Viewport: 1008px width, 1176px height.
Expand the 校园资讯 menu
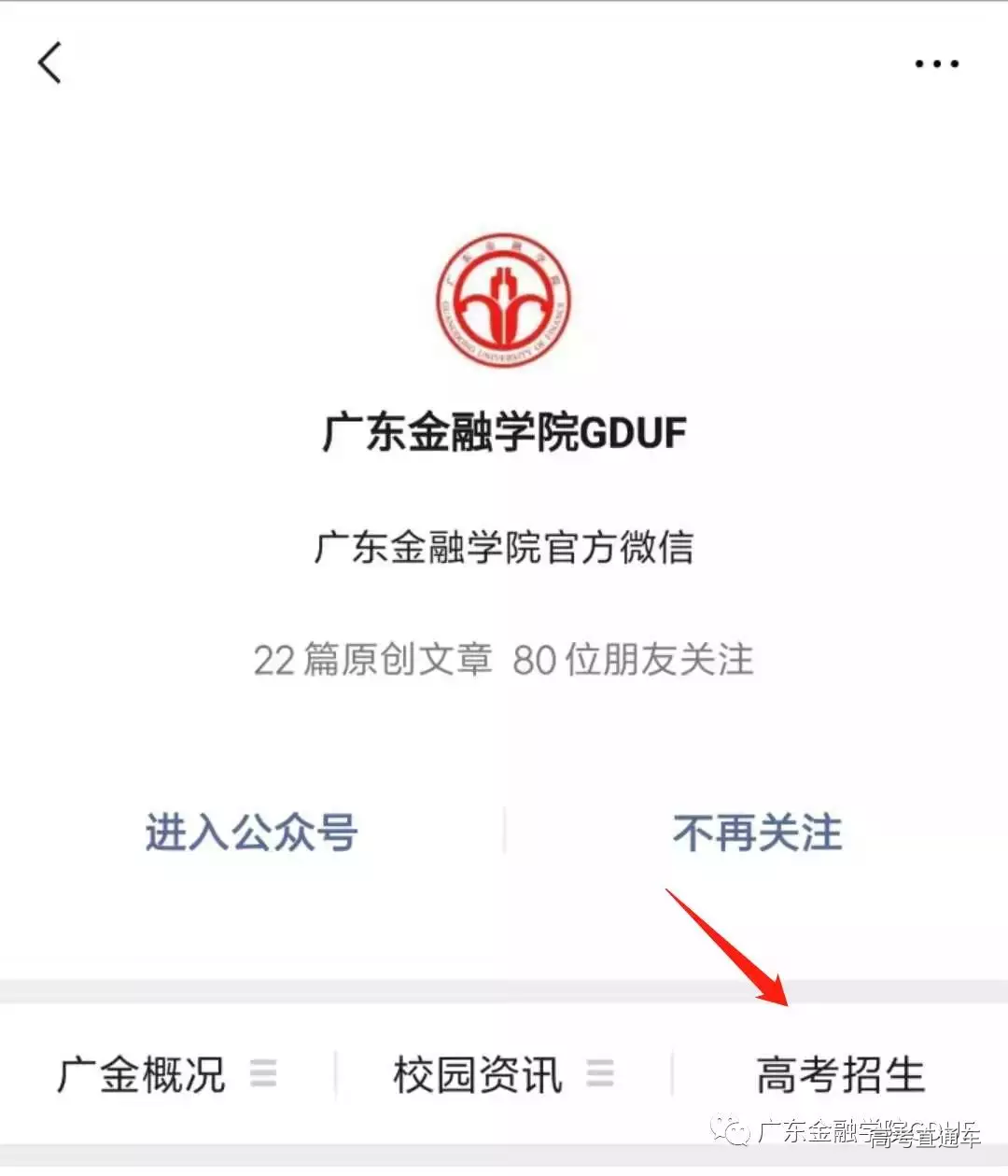(502, 1074)
